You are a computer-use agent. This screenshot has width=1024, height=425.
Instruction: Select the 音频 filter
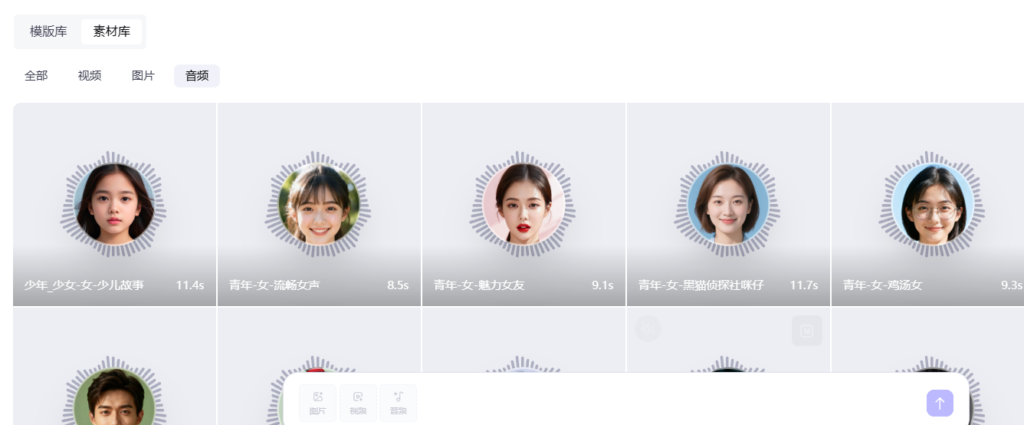pos(197,76)
